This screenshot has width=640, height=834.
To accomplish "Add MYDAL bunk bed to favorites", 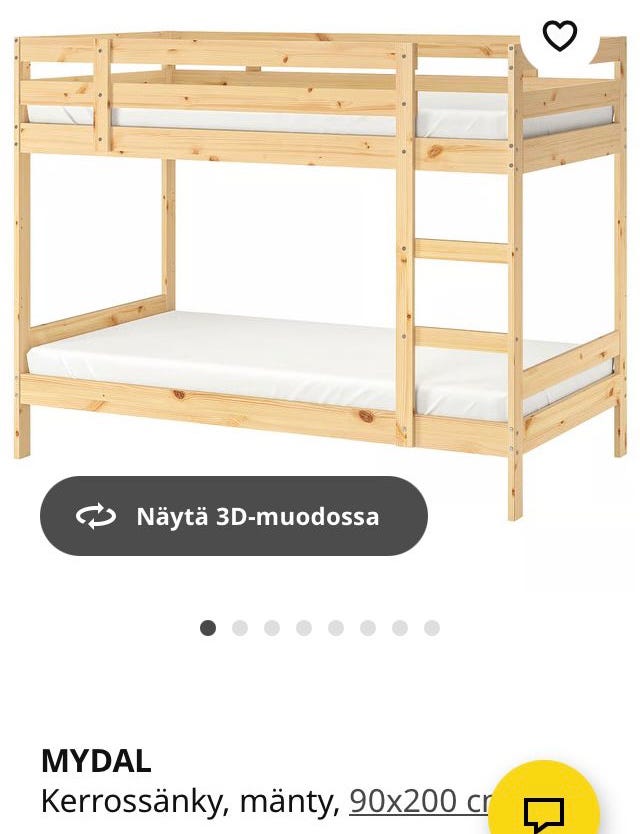I will click(x=560, y=36).
